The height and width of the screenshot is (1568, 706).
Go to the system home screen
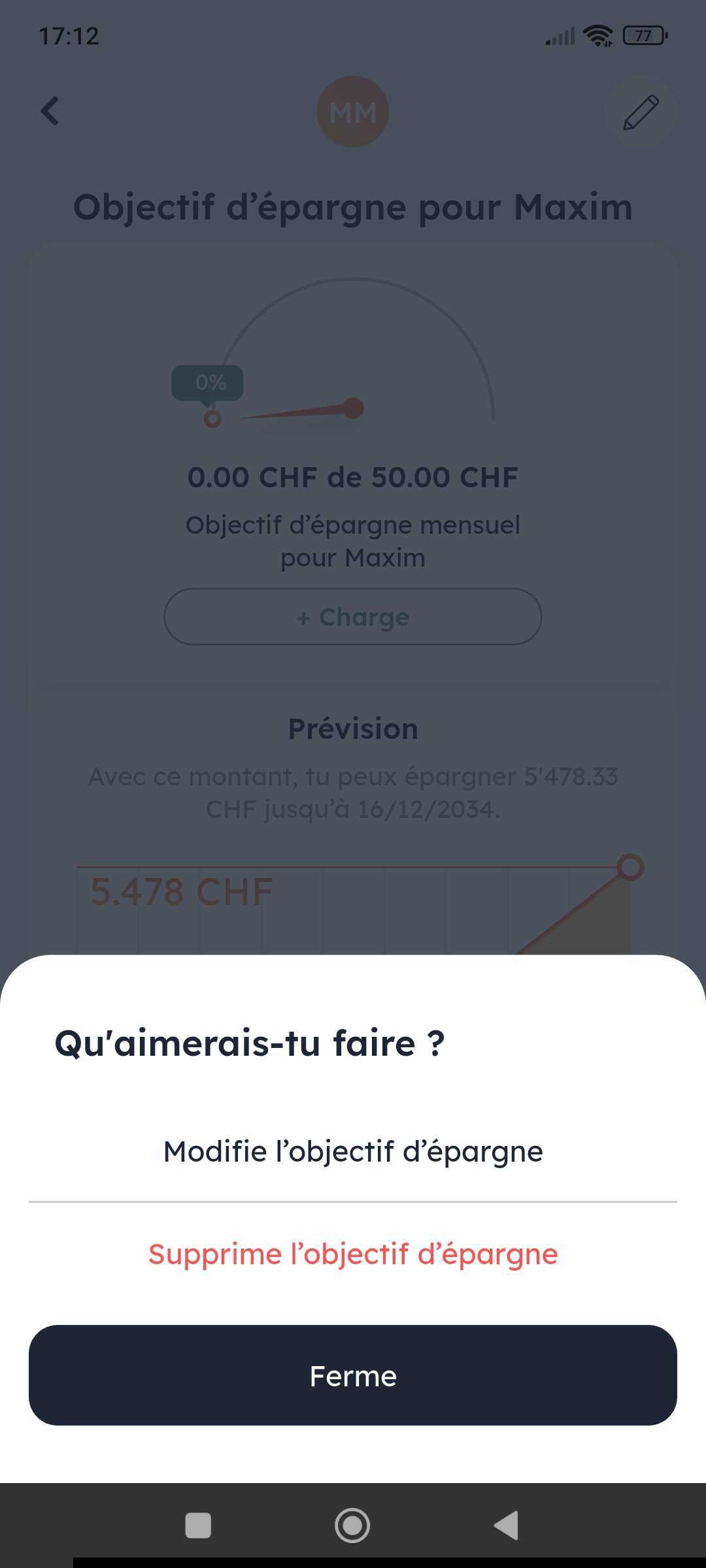pos(352,1526)
